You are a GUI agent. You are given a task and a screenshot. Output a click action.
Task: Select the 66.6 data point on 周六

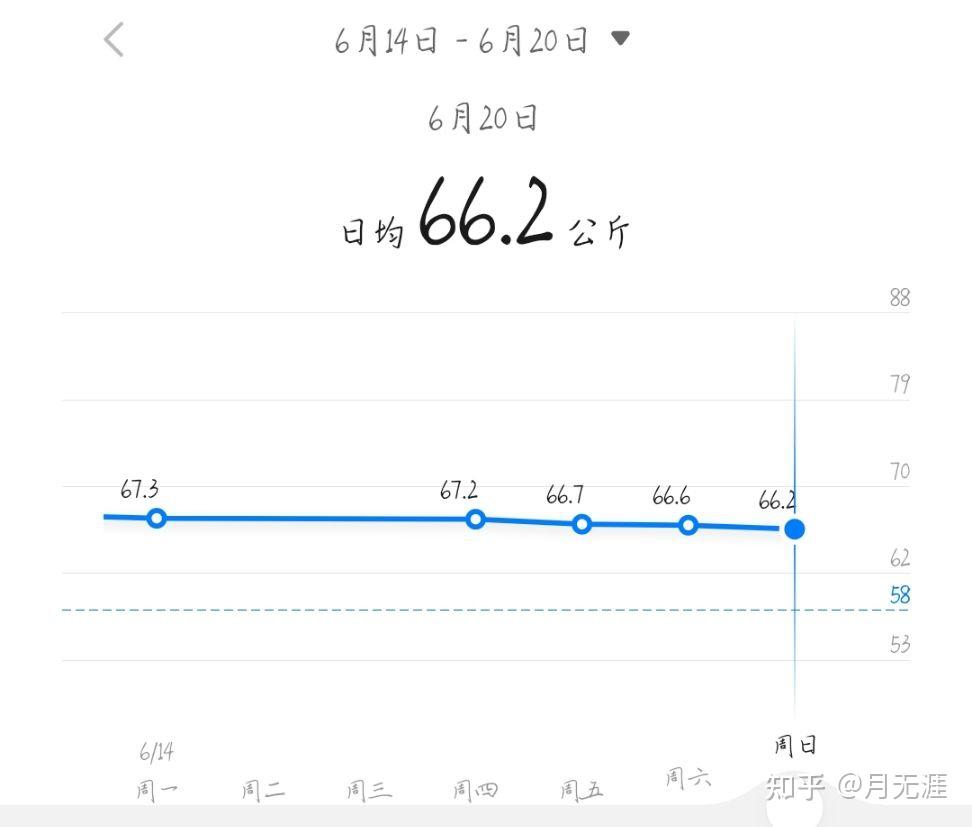[688, 526]
